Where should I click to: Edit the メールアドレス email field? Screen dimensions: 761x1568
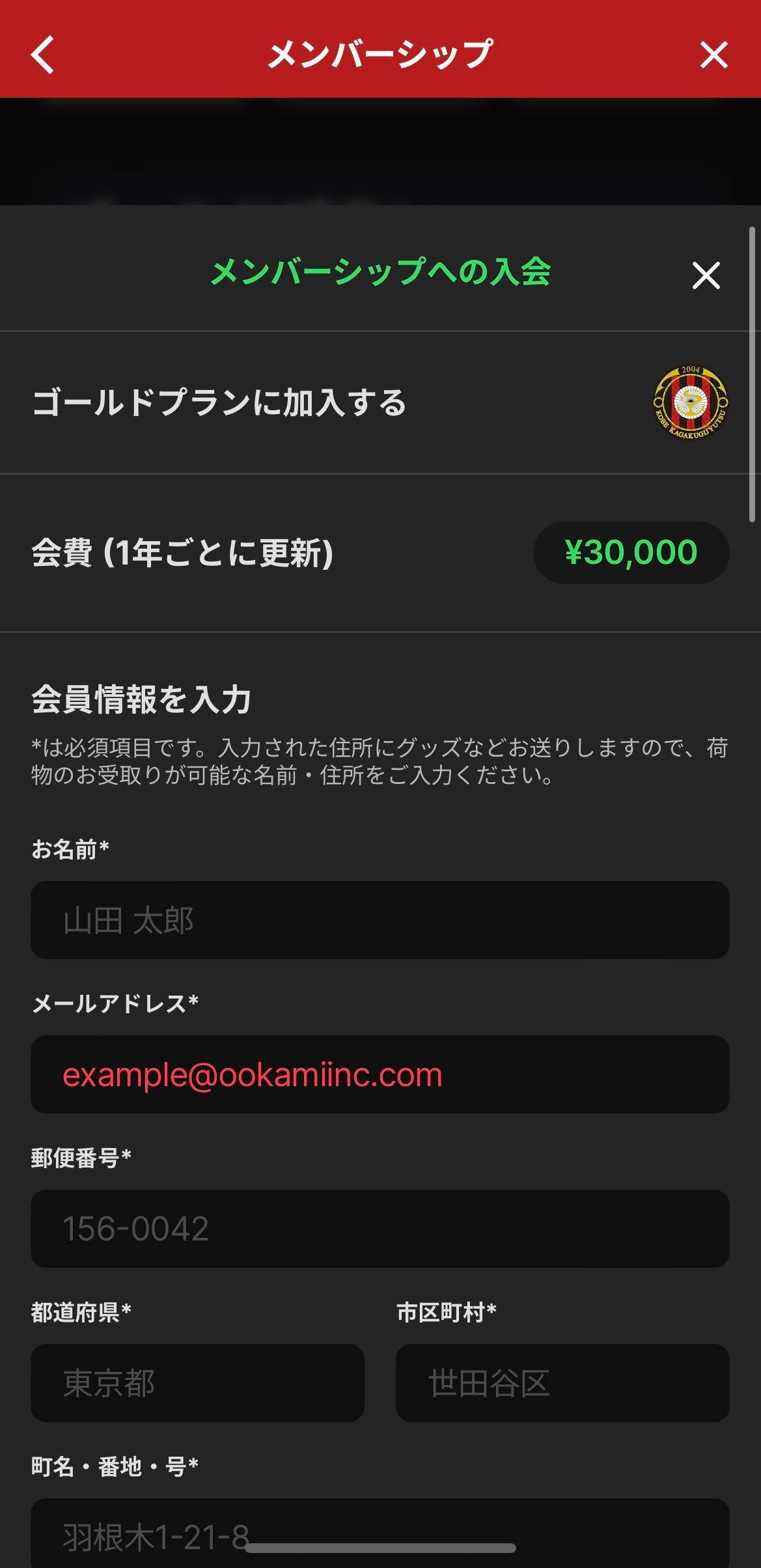pyautogui.click(x=380, y=1074)
